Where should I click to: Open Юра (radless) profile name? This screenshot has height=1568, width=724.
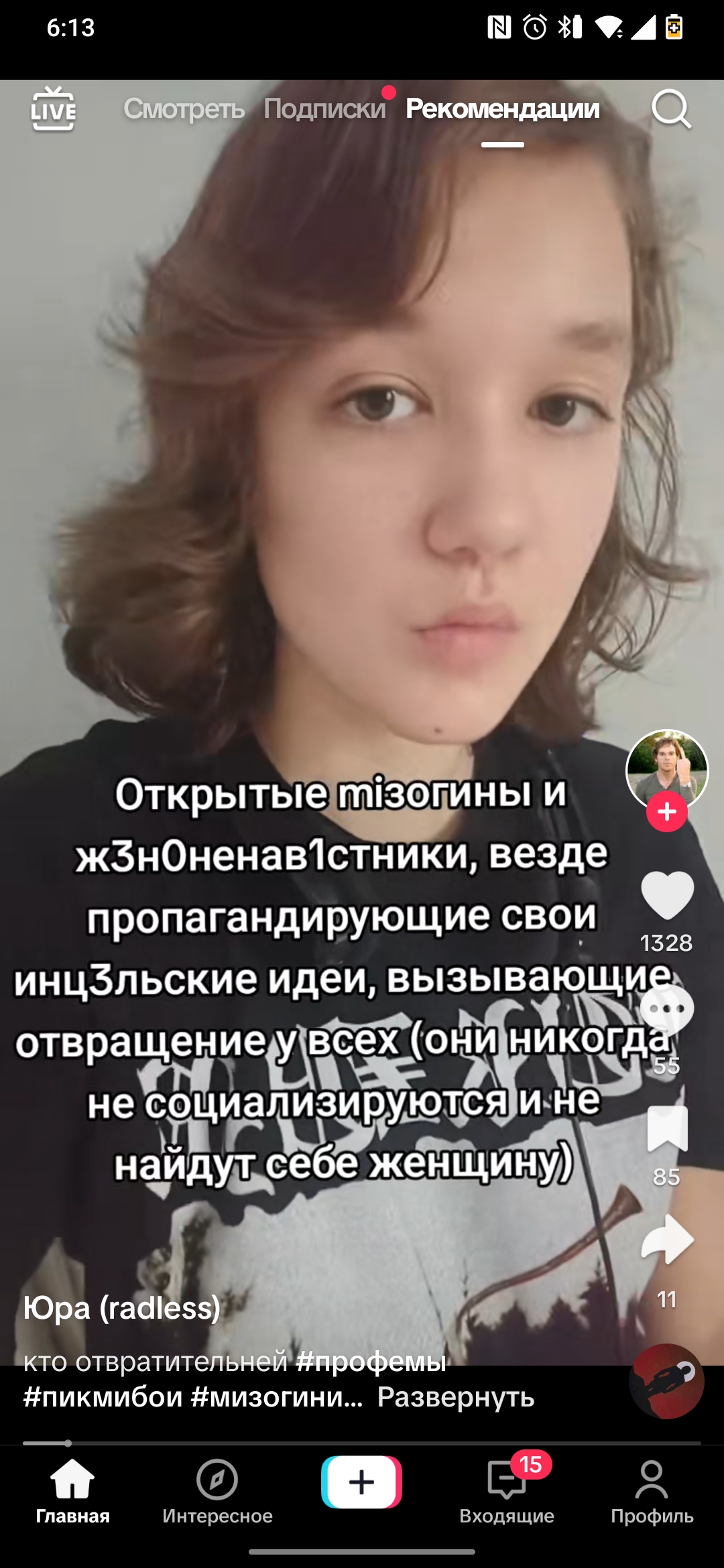pos(122,1308)
